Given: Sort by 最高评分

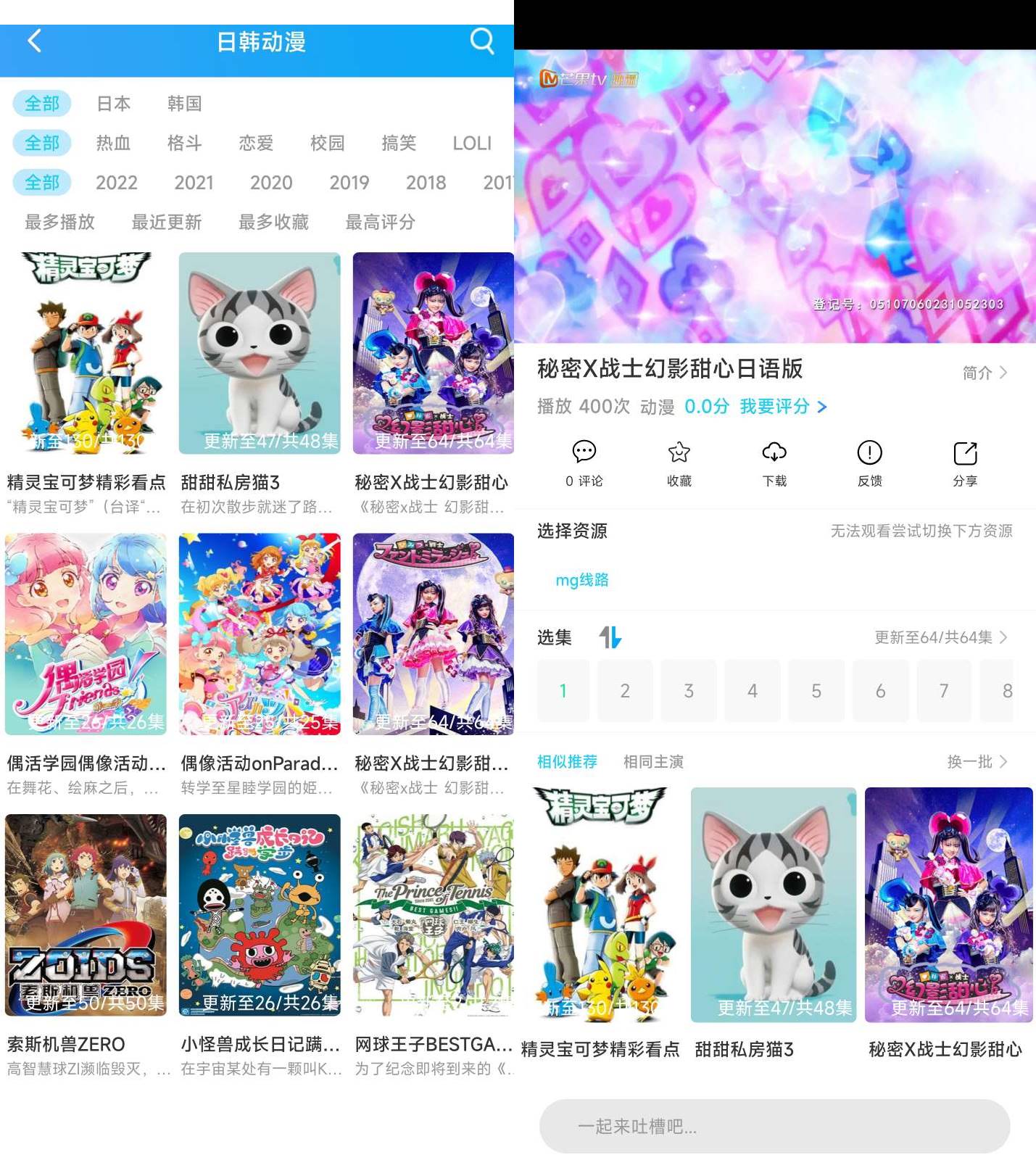Looking at the screenshot, I should (380, 222).
